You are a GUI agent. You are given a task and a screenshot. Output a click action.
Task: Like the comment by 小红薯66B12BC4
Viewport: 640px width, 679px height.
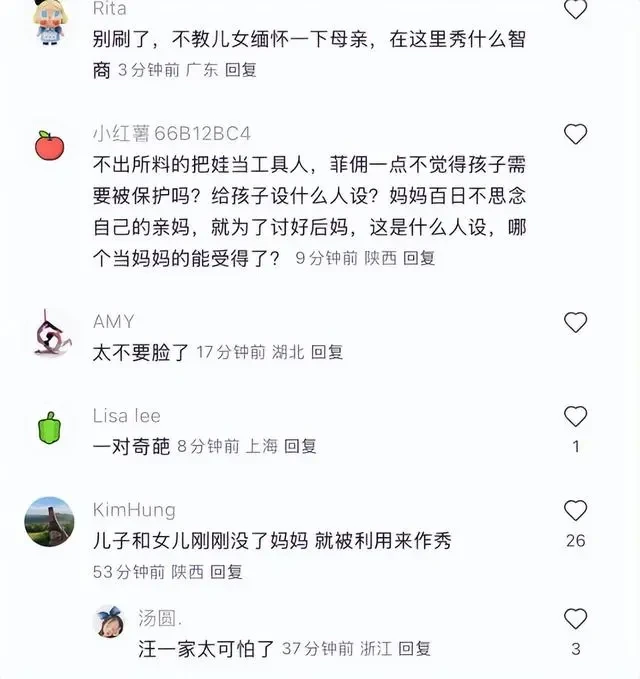pyautogui.click(x=576, y=134)
